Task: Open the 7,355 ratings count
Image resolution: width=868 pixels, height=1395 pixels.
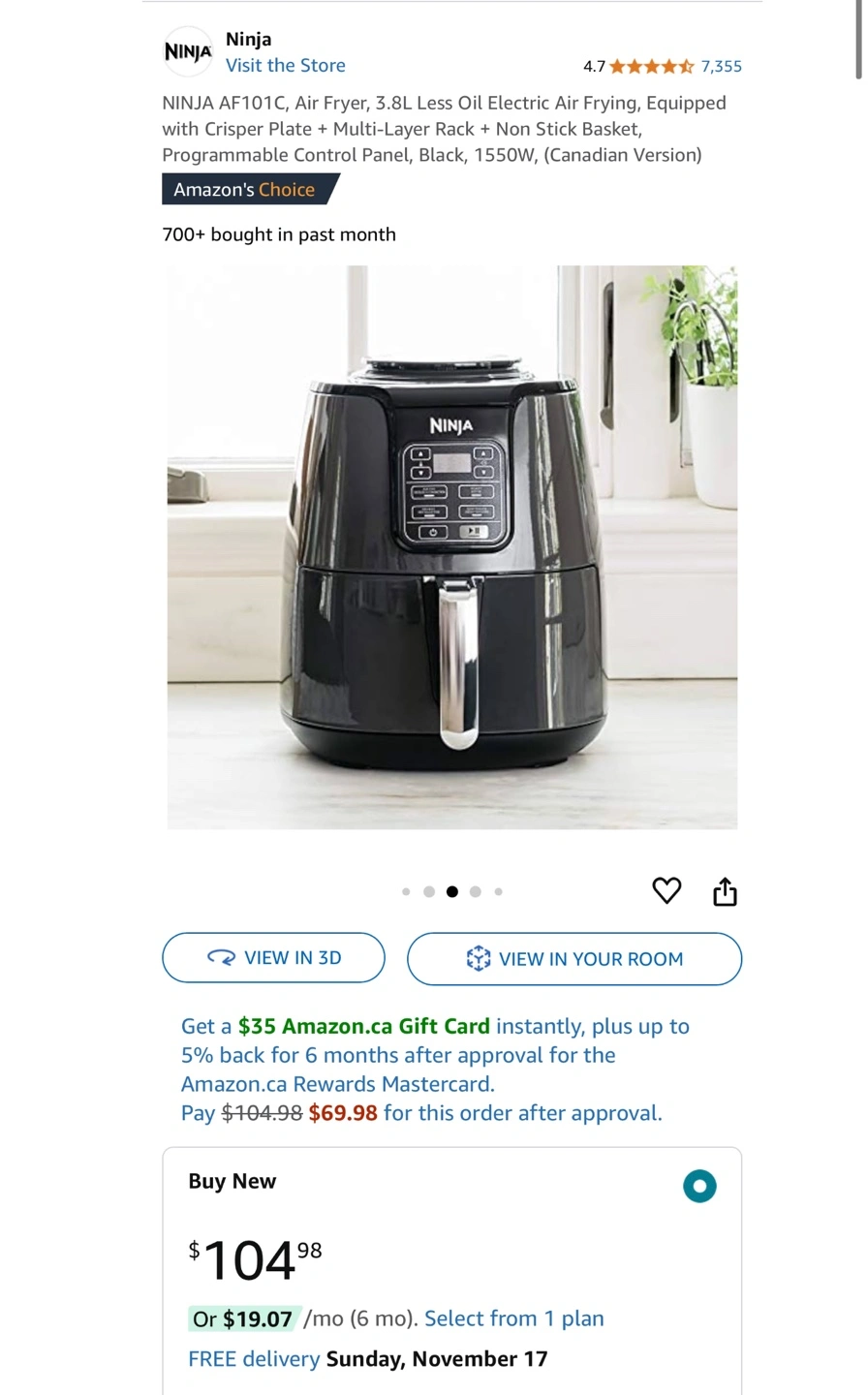Action: pyautogui.click(x=721, y=67)
